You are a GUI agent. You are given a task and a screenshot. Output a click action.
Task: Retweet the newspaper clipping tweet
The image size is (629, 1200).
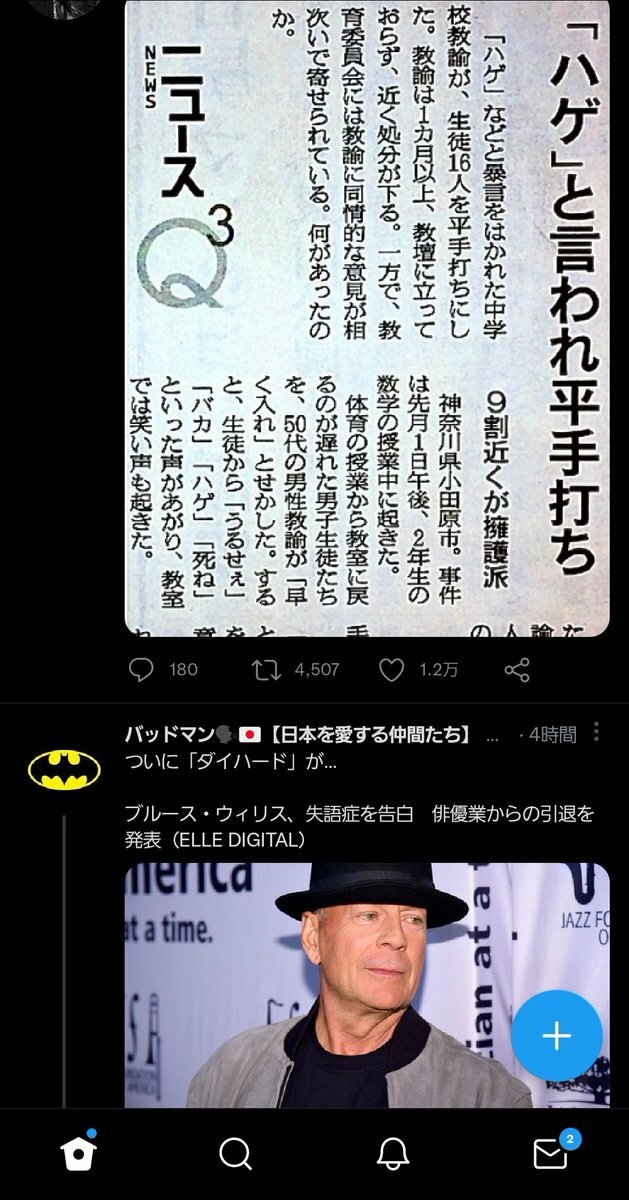point(267,670)
